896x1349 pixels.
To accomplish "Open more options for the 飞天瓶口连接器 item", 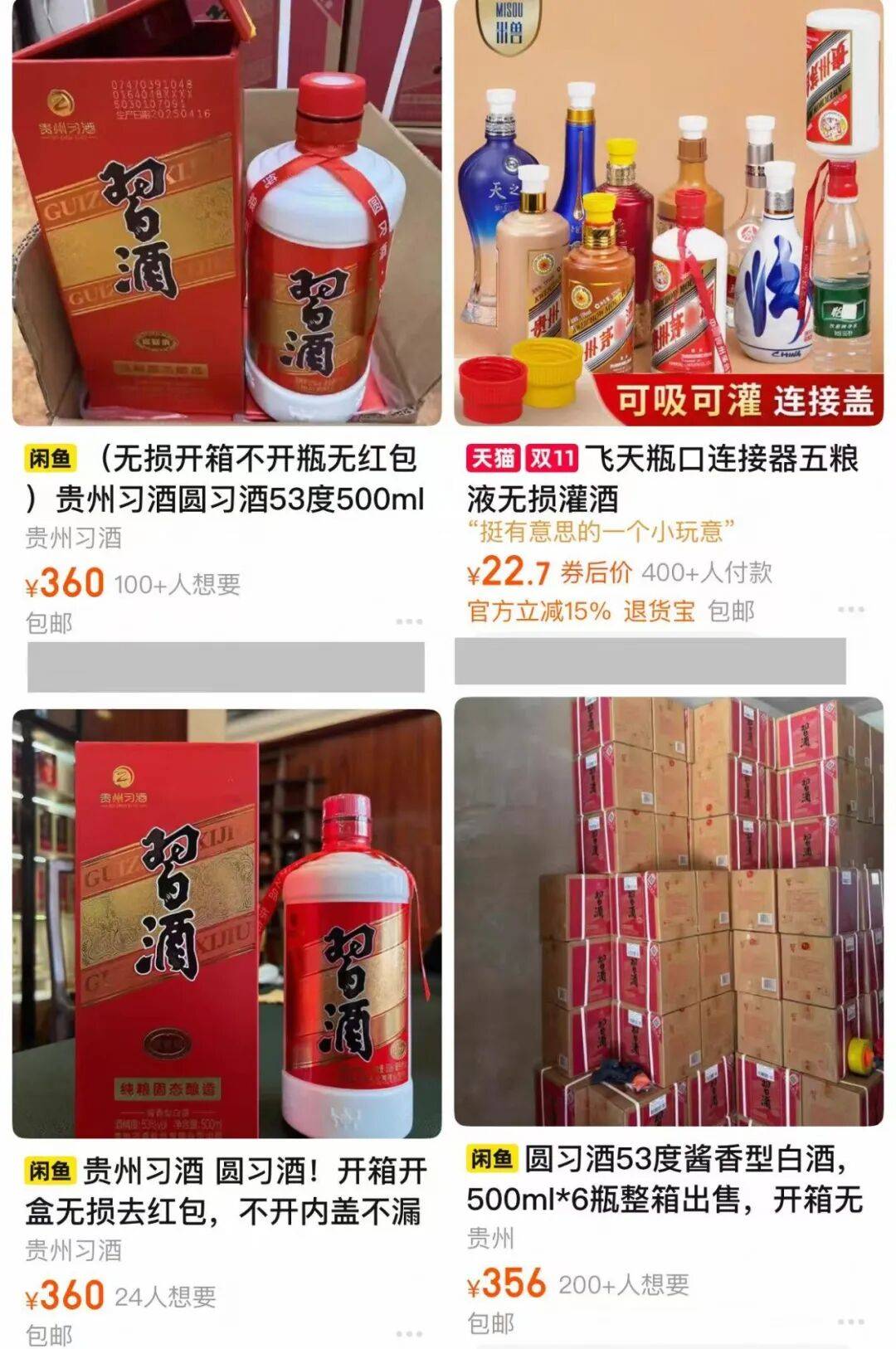I will click(850, 610).
